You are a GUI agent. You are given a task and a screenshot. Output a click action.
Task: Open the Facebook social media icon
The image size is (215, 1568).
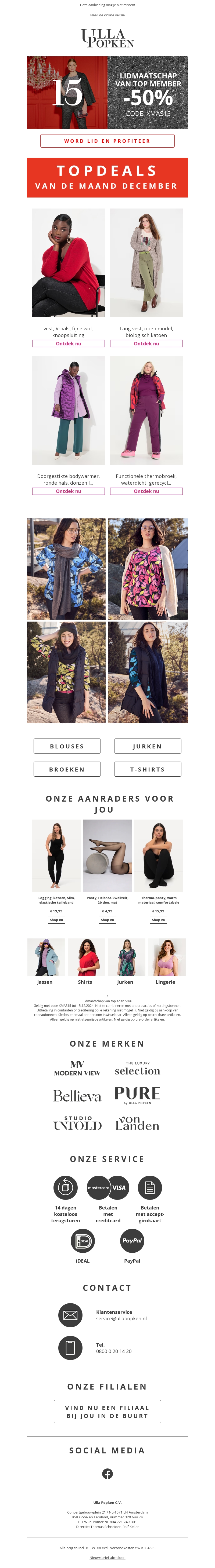point(107,1474)
